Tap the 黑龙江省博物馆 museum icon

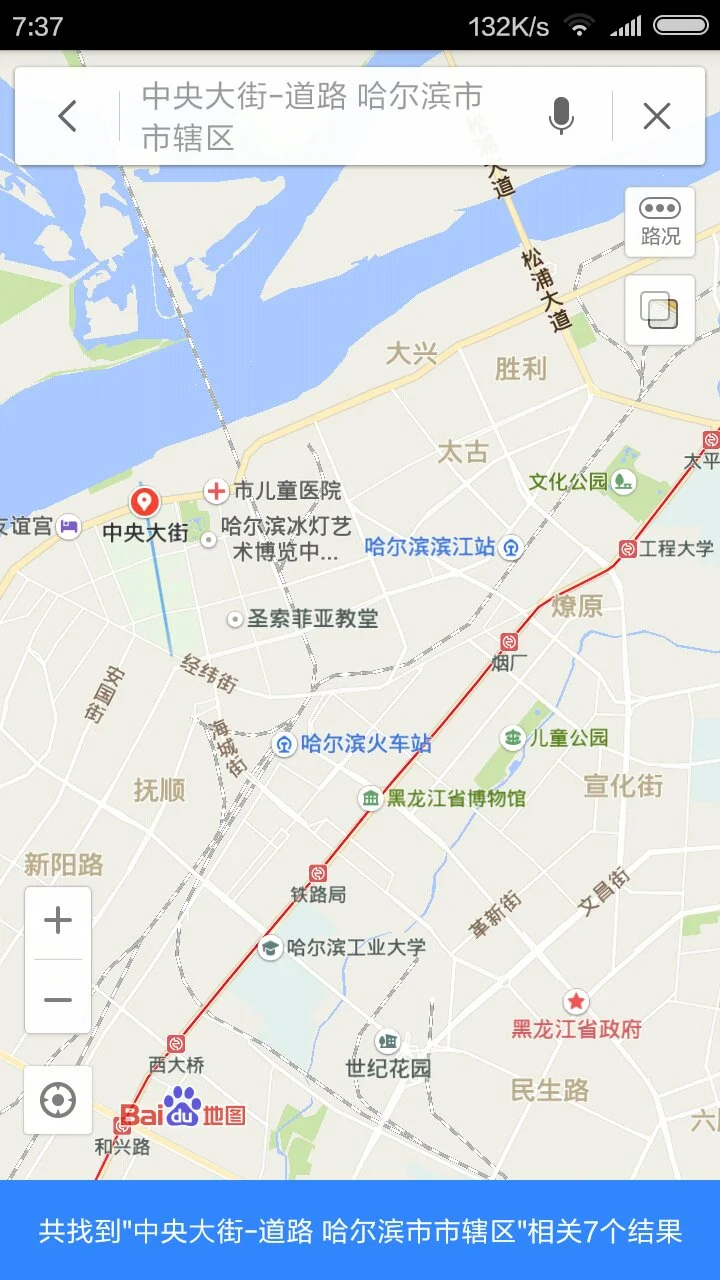pyautogui.click(x=371, y=797)
